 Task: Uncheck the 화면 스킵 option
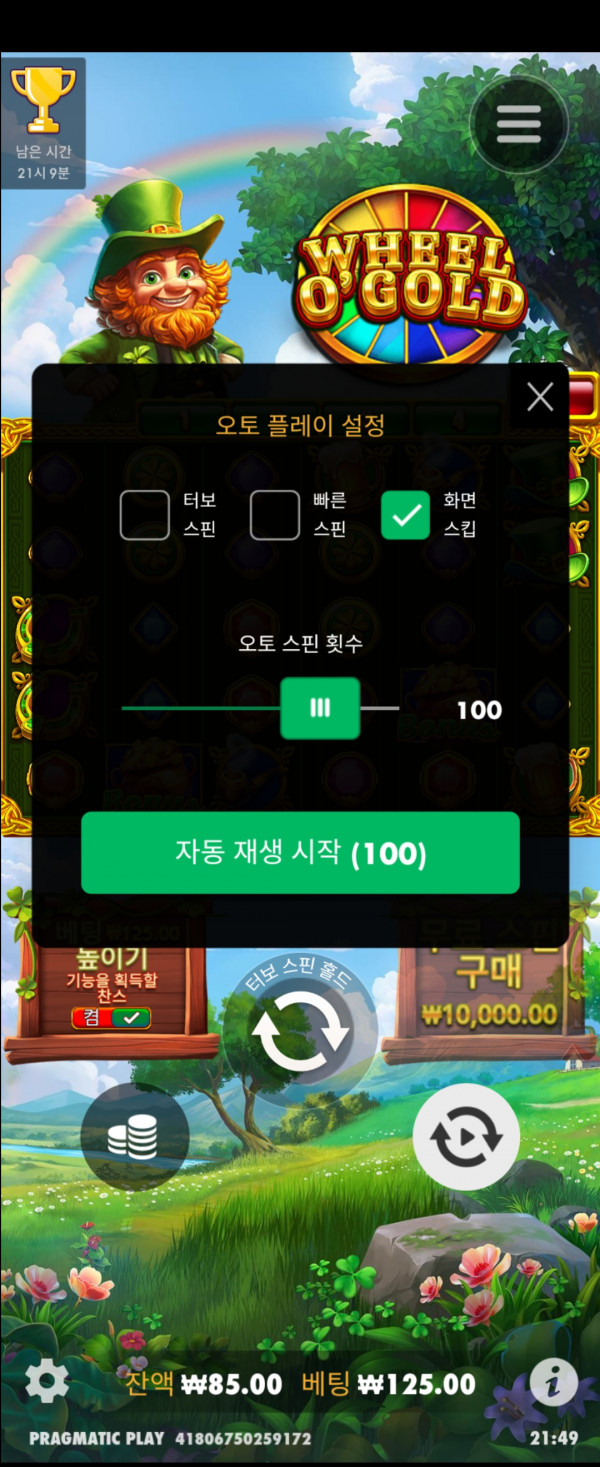coord(405,515)
